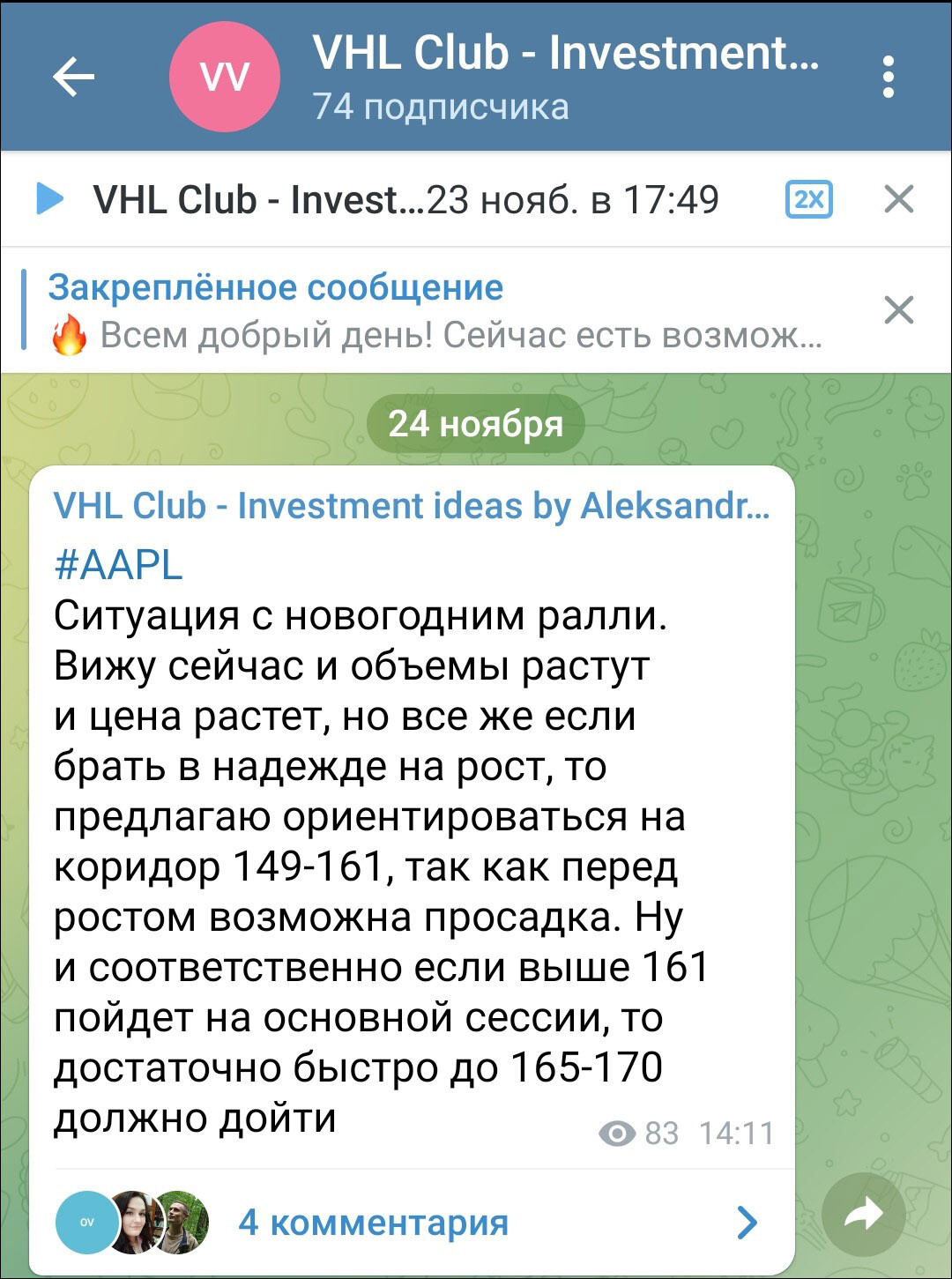Open the three-dot overflow menu
Image resolution: width=952 pixels, height=1279 pixels.
888,78
